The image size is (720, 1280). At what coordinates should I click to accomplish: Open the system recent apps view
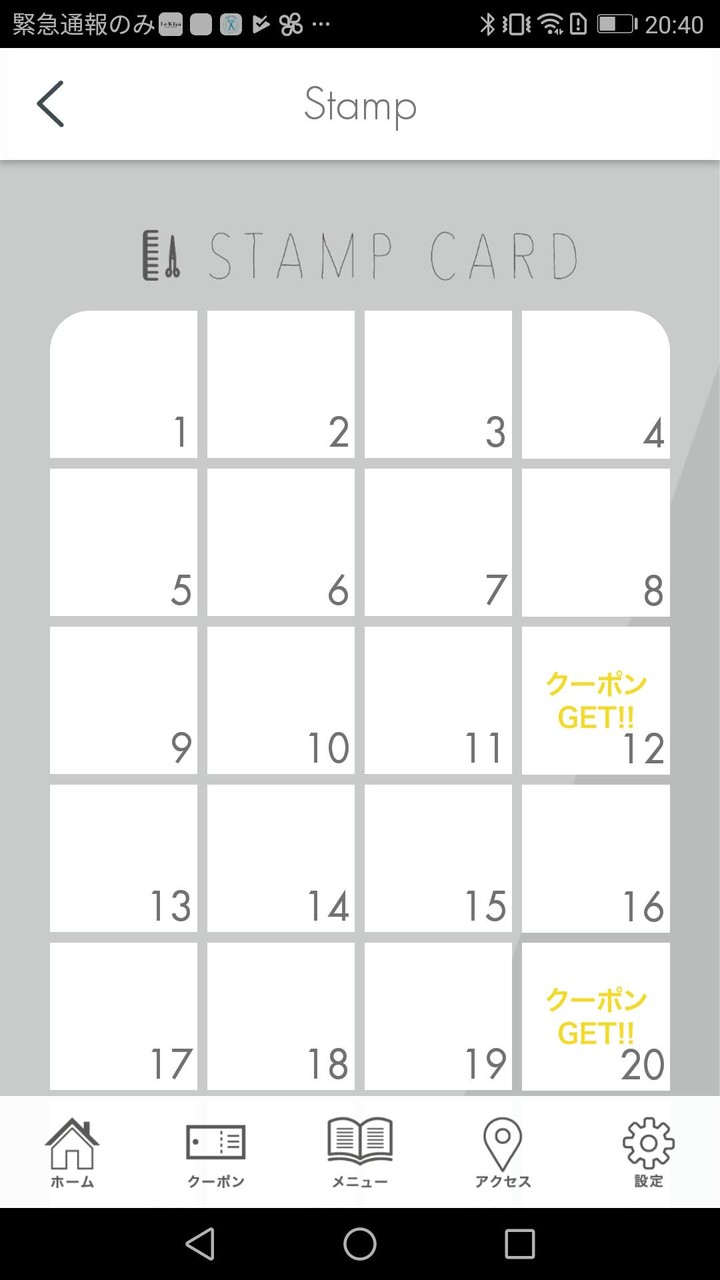pyautogui.click(x=520, y=1244)
